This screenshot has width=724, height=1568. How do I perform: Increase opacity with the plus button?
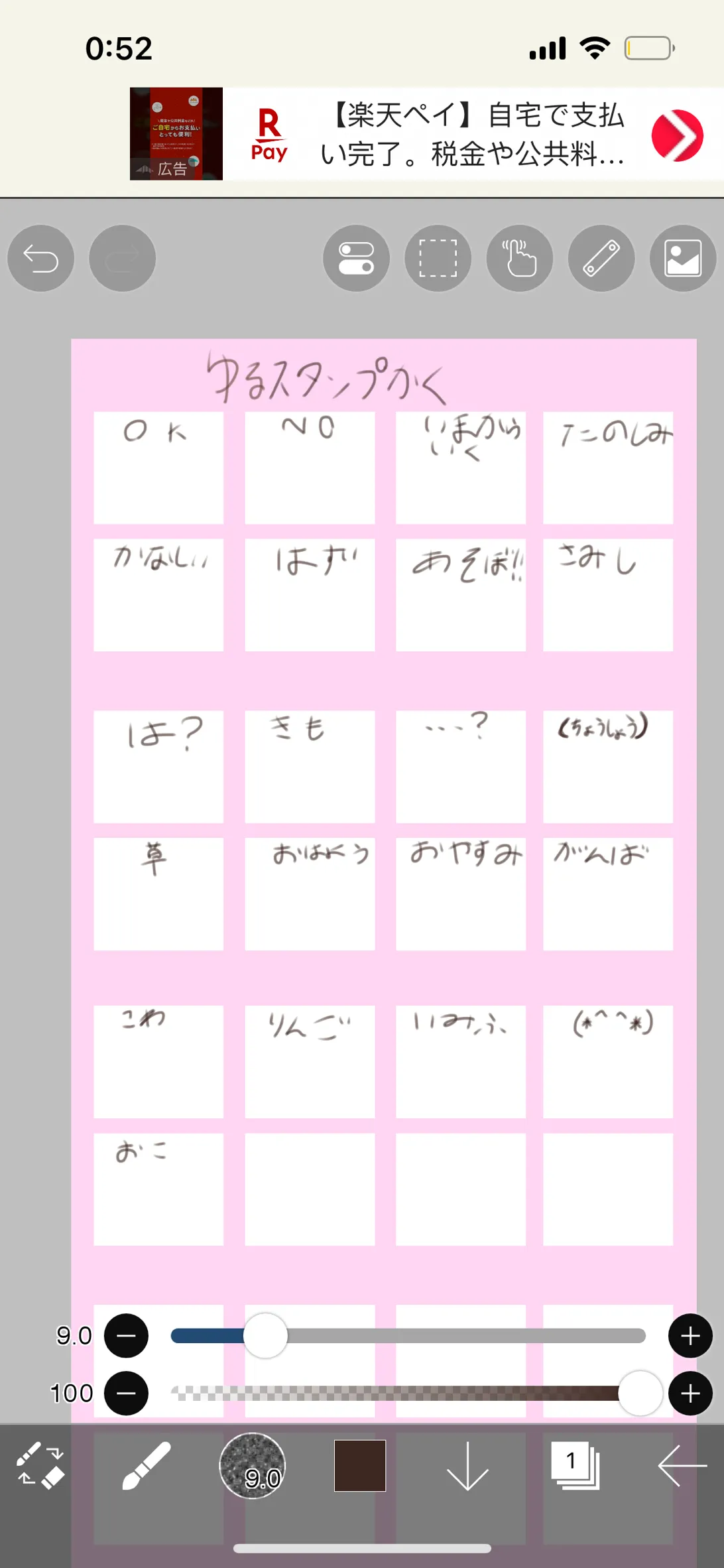(690, 1393)
